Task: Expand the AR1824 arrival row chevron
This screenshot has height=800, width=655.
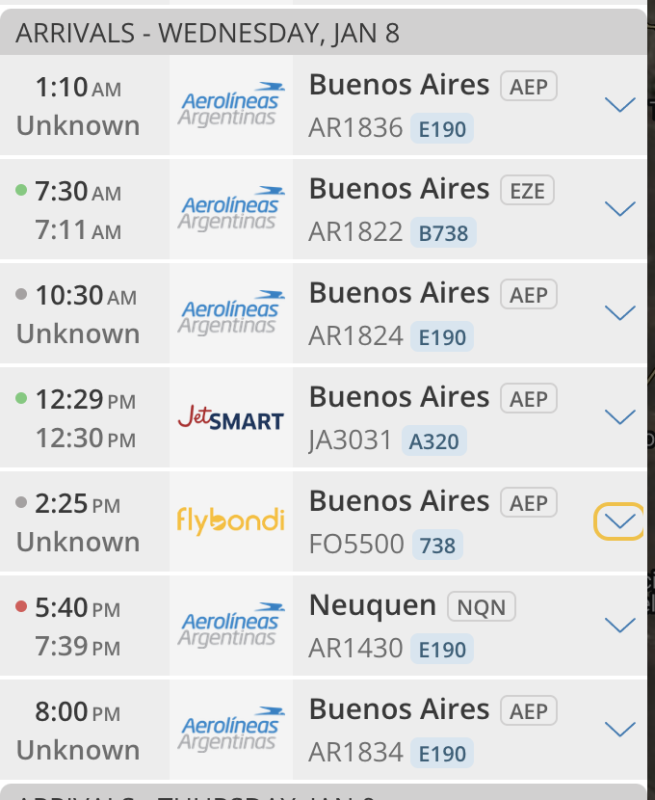Action: 620,313
